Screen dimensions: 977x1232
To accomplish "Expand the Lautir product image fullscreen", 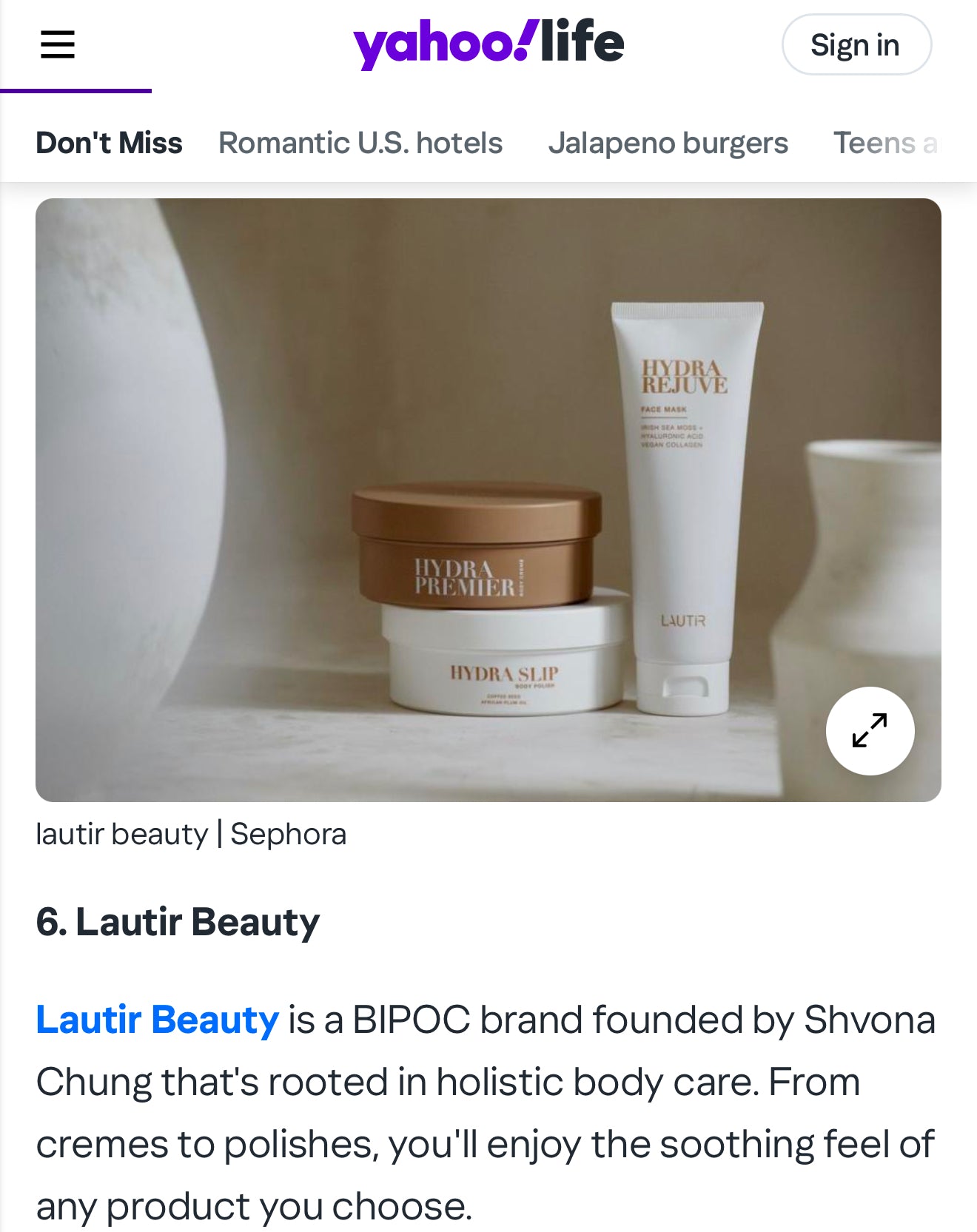I will (870, 730).
